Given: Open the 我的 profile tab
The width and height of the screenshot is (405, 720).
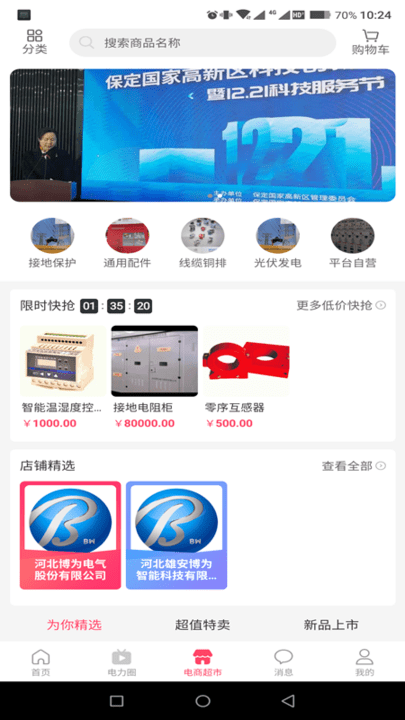Looking at the screenshot, I should tap(365, 663).
